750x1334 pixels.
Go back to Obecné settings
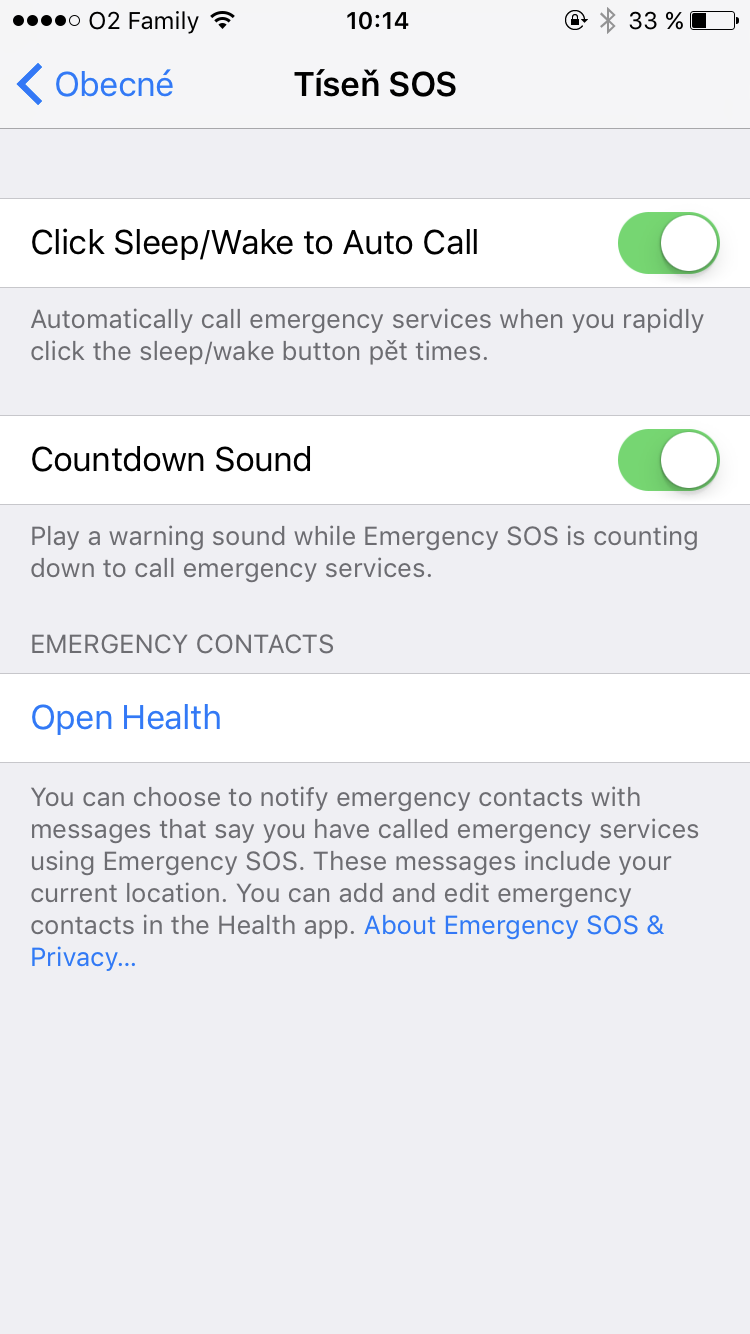click(96, 85)
